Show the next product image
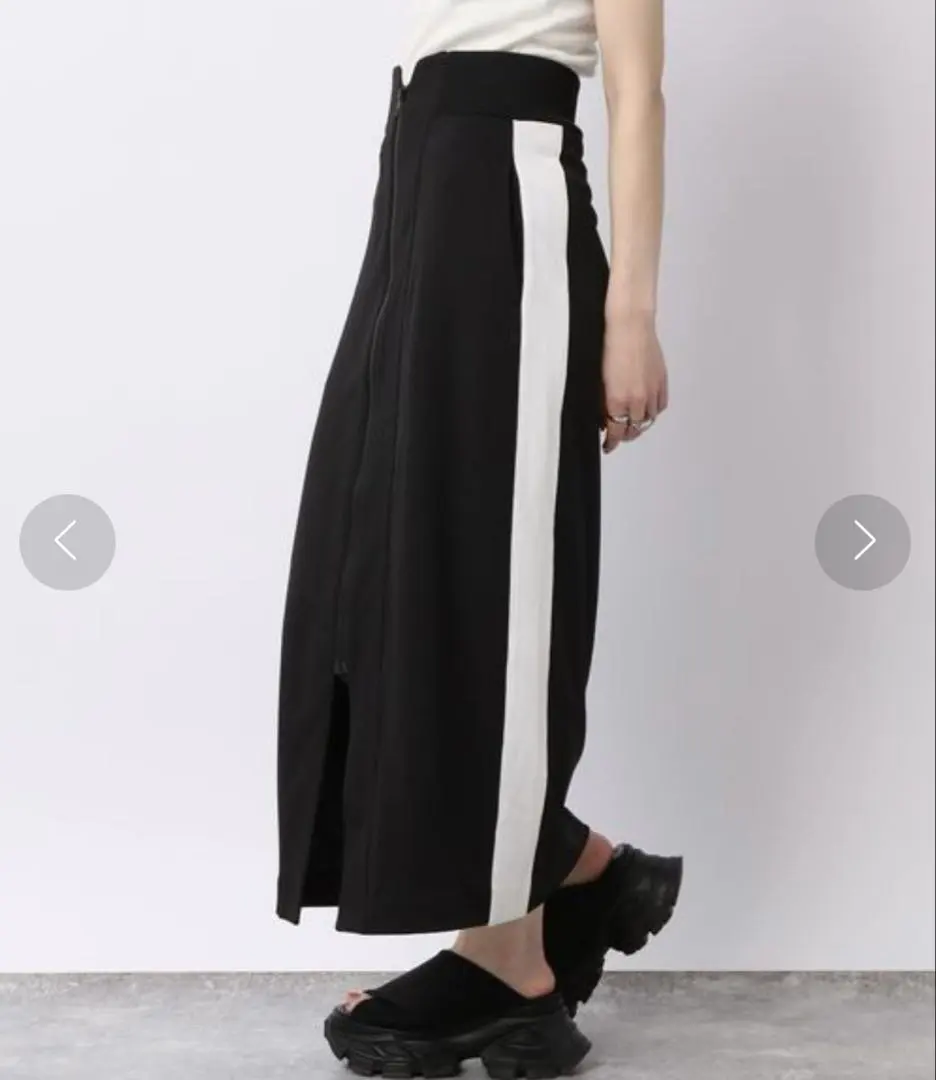Image resolution: width=936 pixels, height=1080 pixels. pos(862,541)
